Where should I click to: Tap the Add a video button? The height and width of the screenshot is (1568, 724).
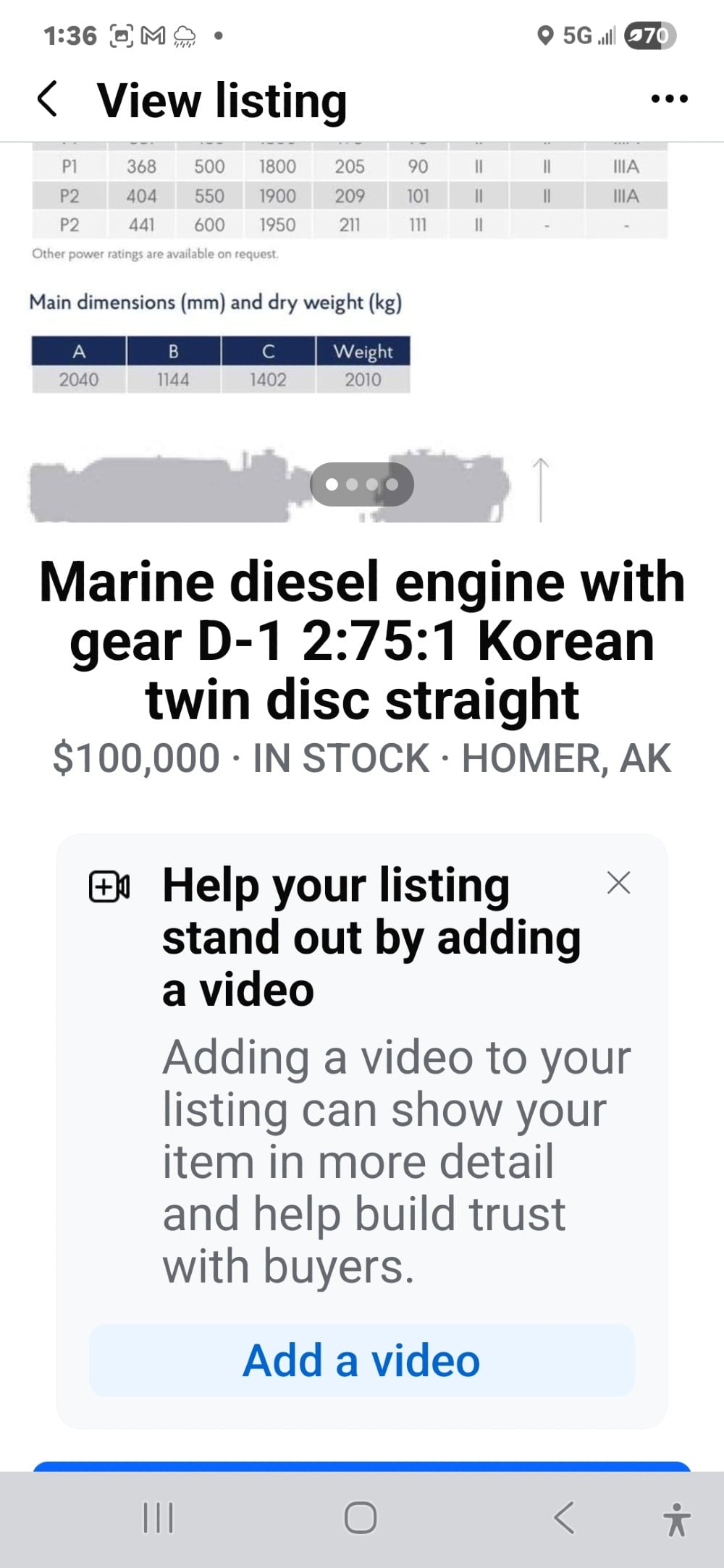362,1360
